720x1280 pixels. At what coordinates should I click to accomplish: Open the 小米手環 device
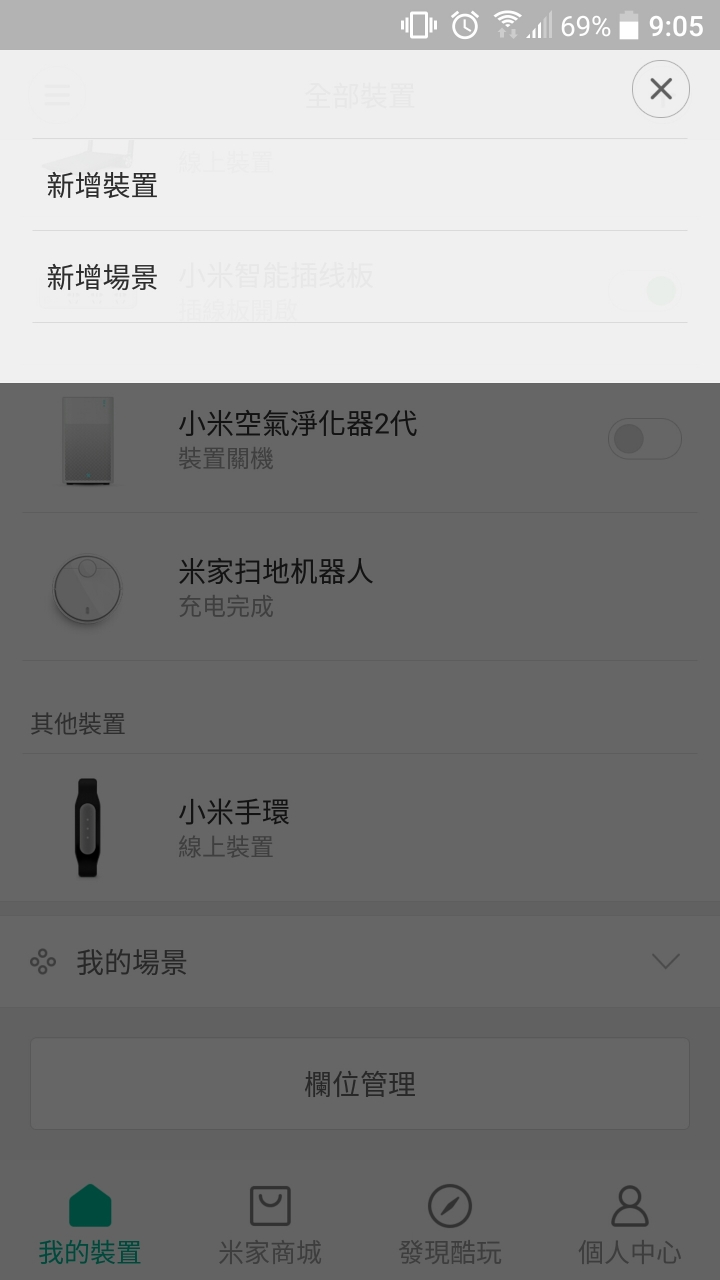(360, 828)
